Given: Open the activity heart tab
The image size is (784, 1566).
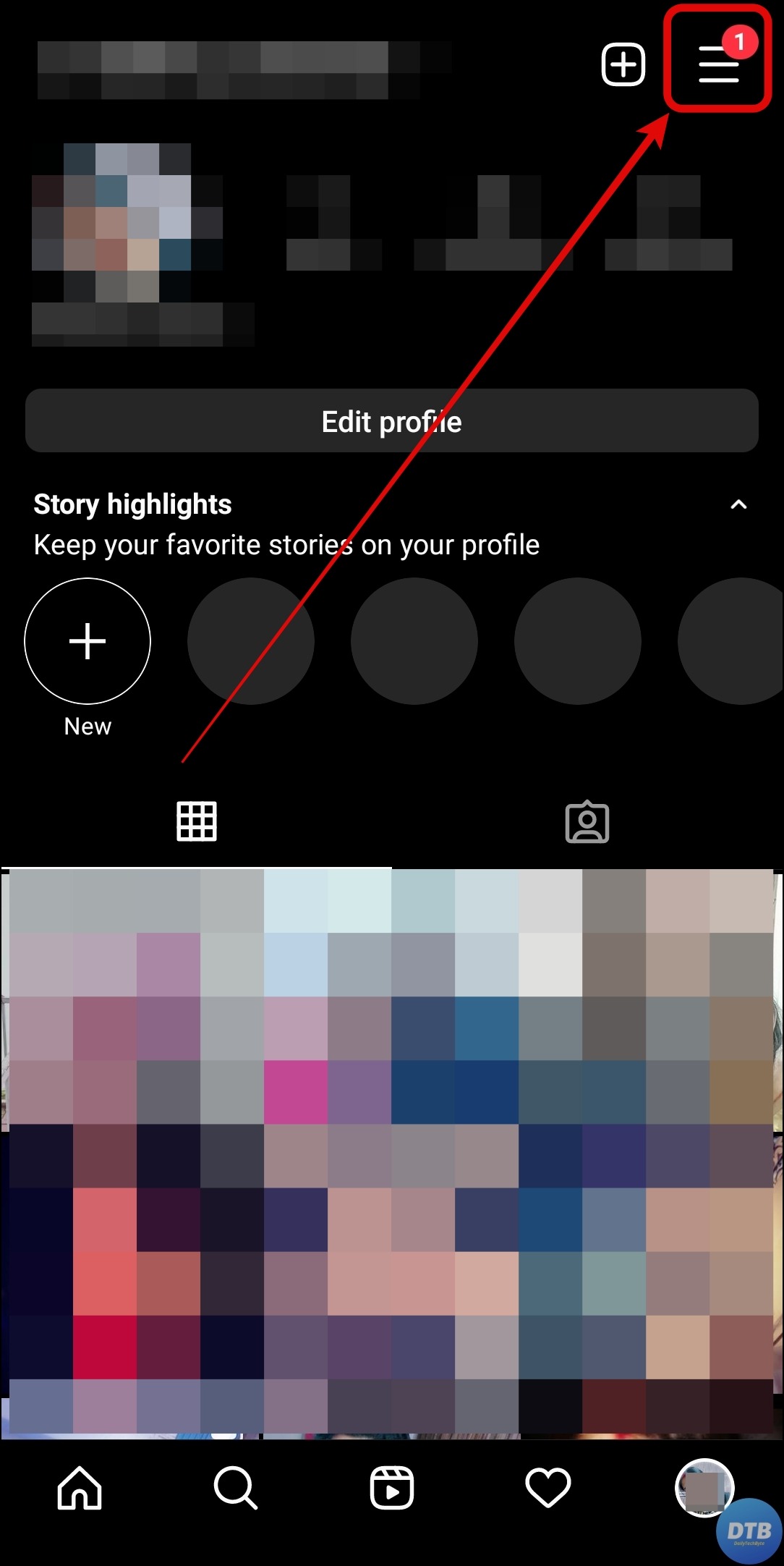Looking at the screenshot, I should [x=547, y=1488].
